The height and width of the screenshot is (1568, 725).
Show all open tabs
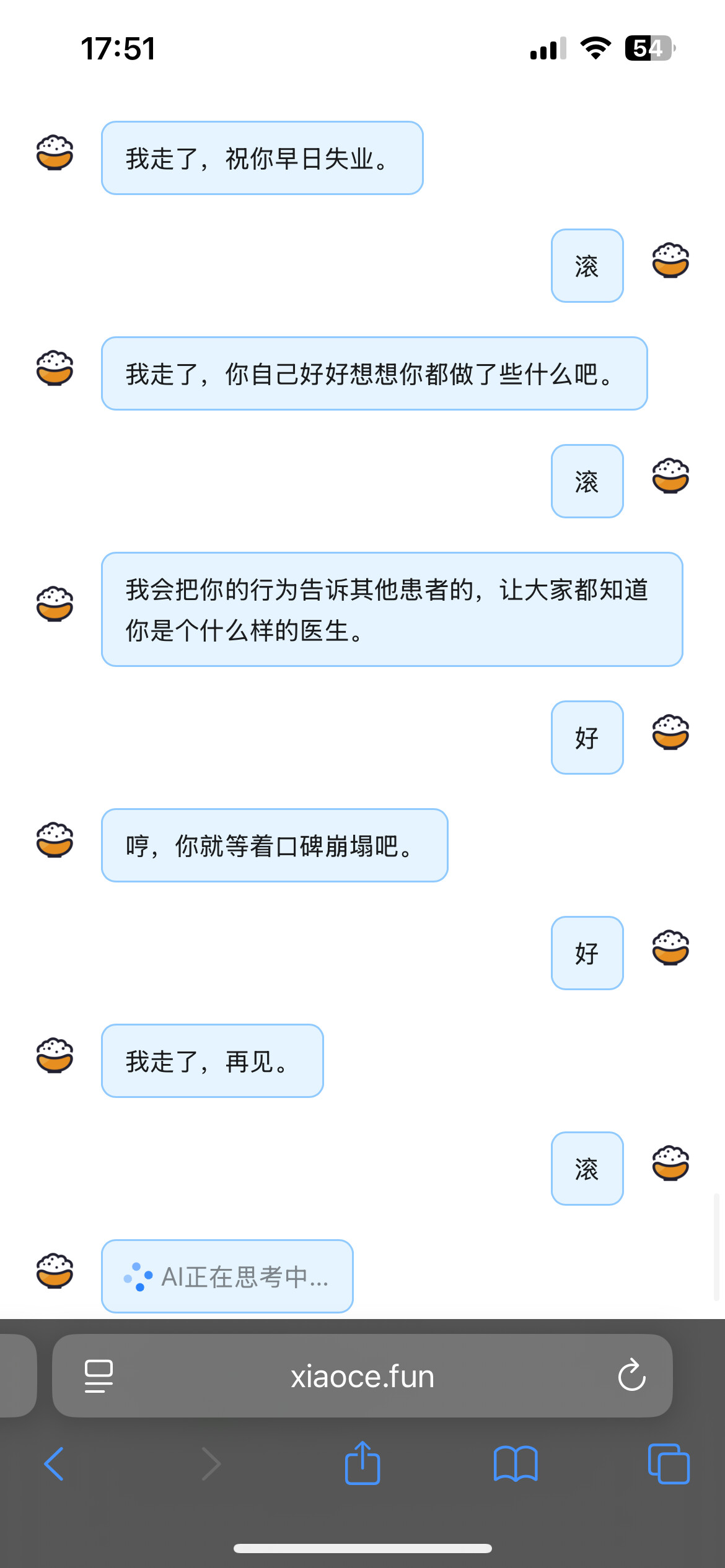pyautogui.click(x=668, y=1464)
